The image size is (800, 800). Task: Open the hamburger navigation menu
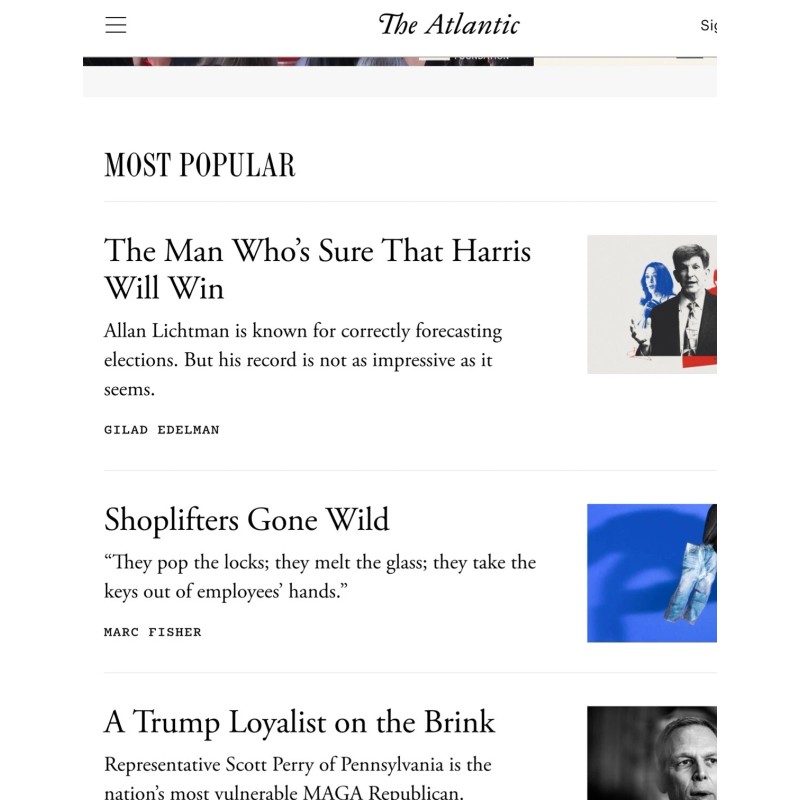click(x=116, y=25)
